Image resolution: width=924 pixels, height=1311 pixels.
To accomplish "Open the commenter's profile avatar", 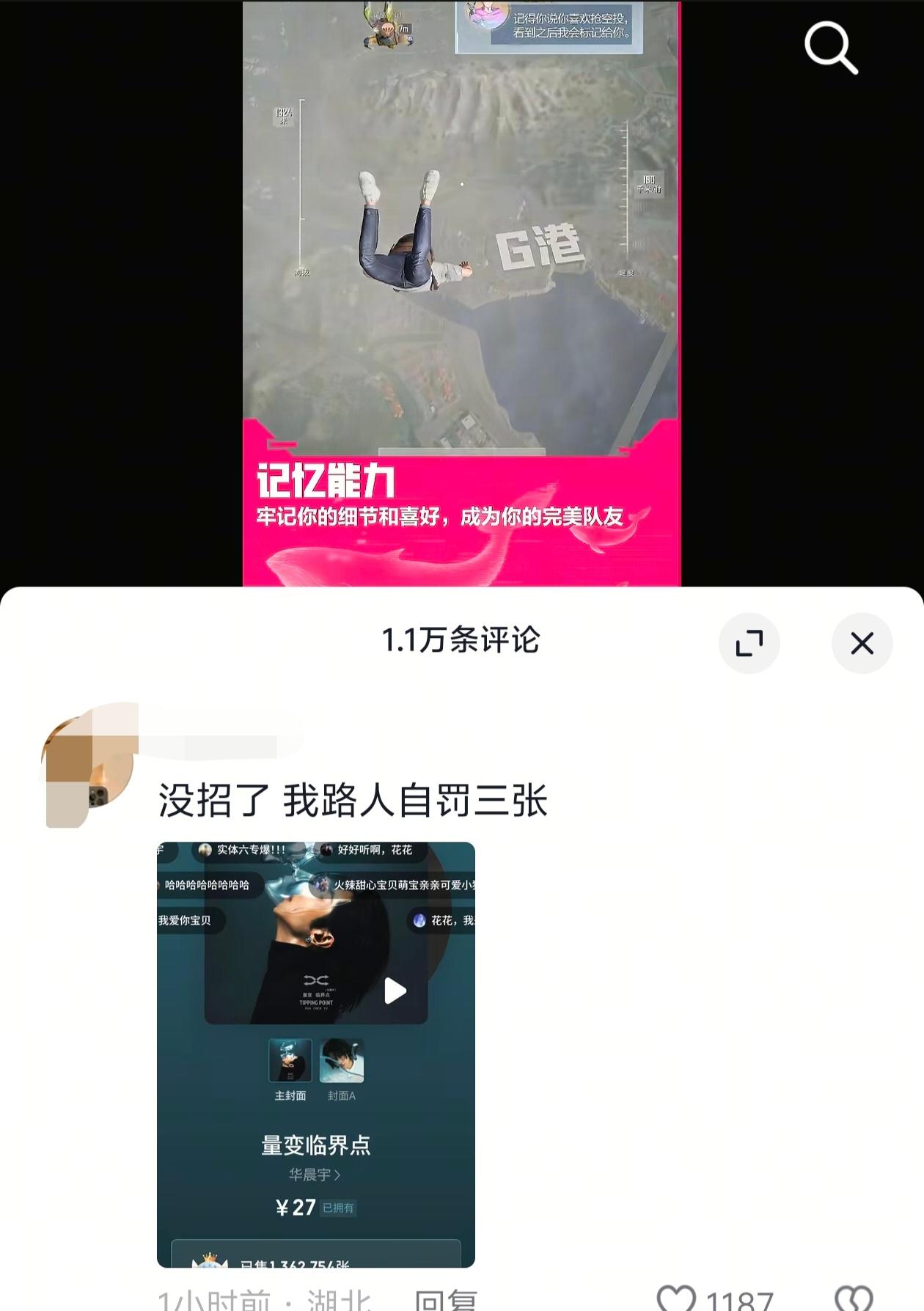I will coord(88,766).
